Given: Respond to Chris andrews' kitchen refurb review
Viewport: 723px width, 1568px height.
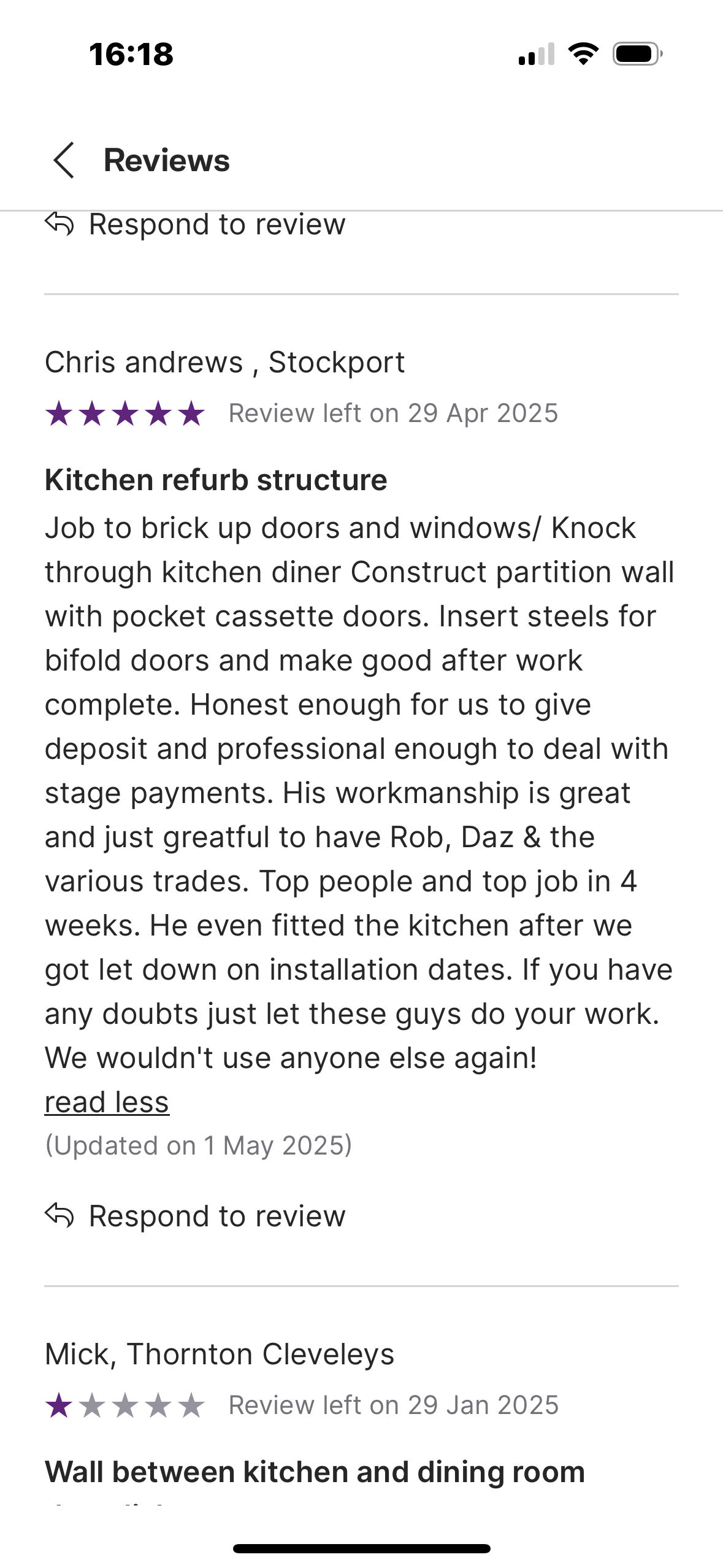Looking at the screenshot, I should pyautogui.click(x=196, y=1216).
